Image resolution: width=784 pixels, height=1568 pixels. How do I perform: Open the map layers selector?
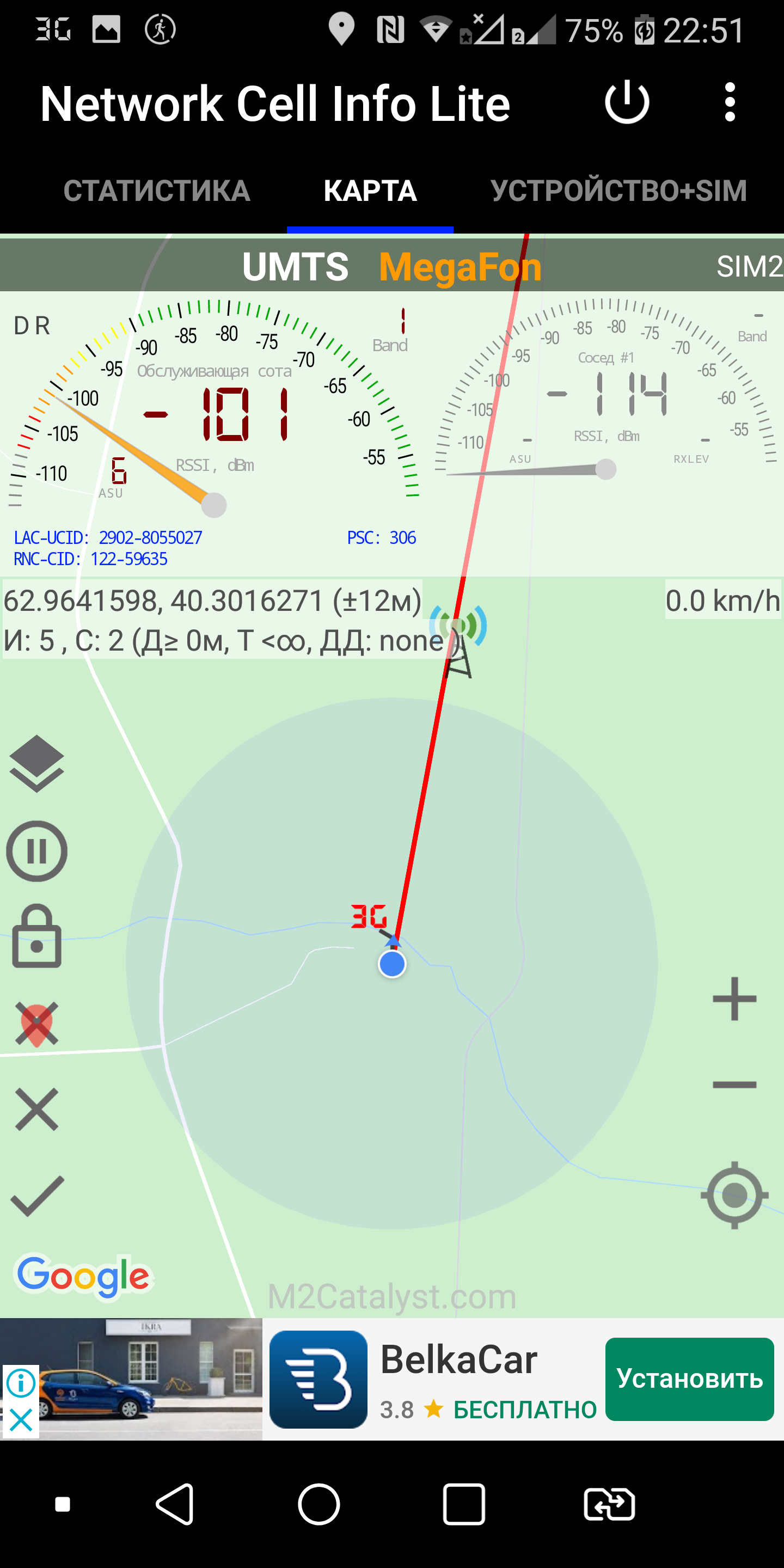pos(36,763)
